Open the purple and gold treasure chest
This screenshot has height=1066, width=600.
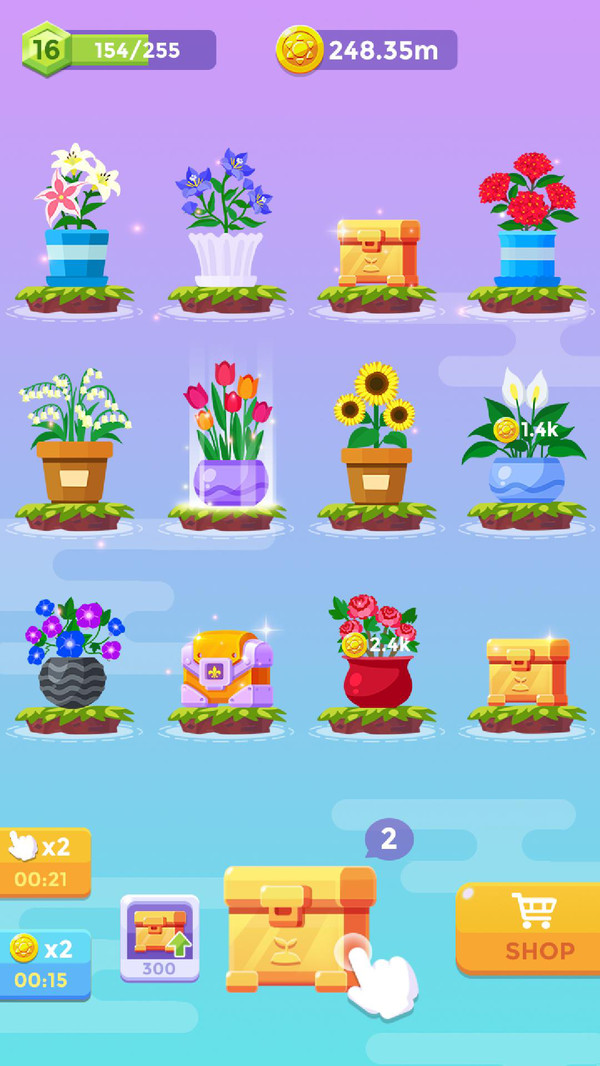tap(226, 668)
